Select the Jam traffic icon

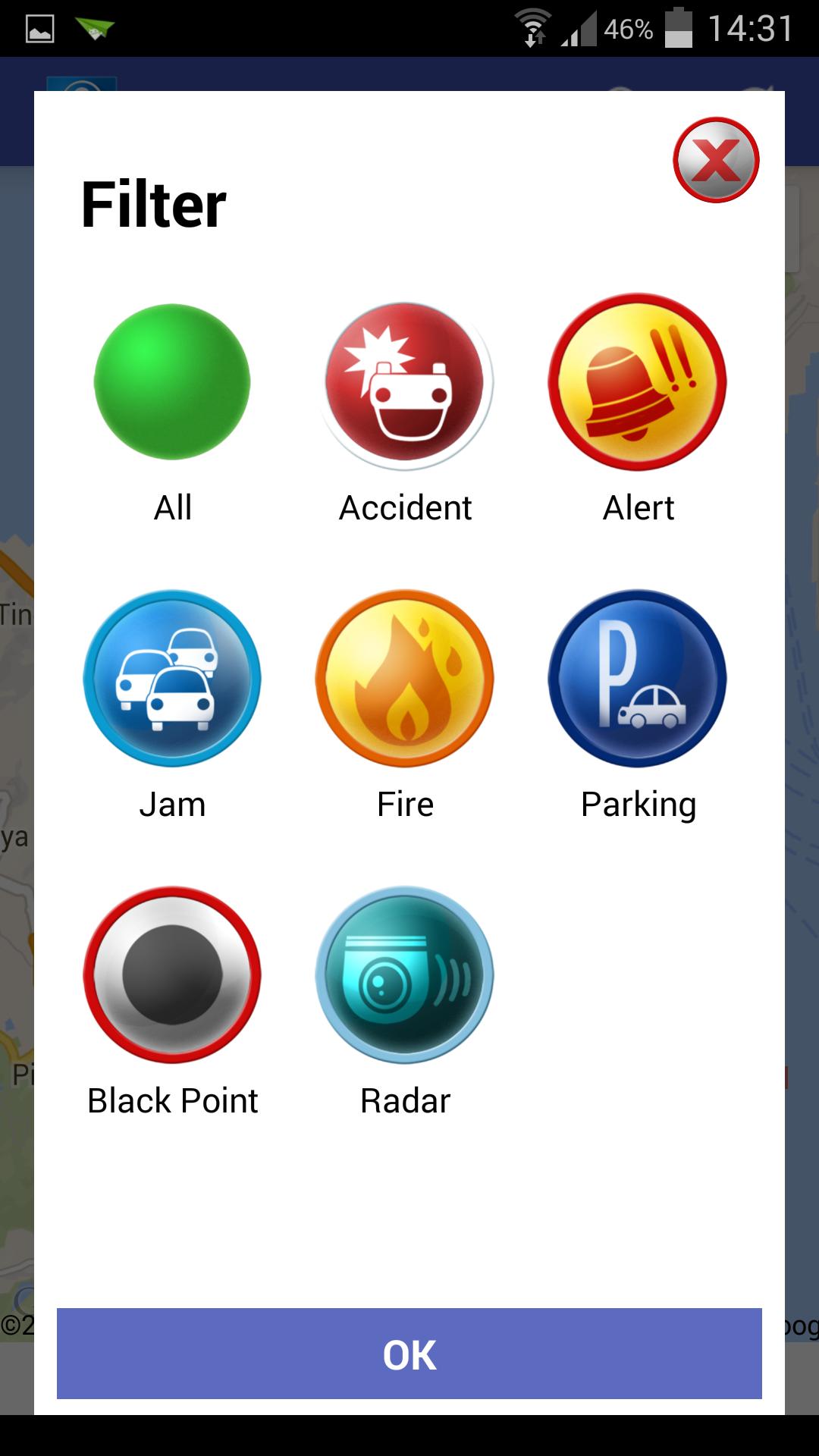(x=173, y=679)
